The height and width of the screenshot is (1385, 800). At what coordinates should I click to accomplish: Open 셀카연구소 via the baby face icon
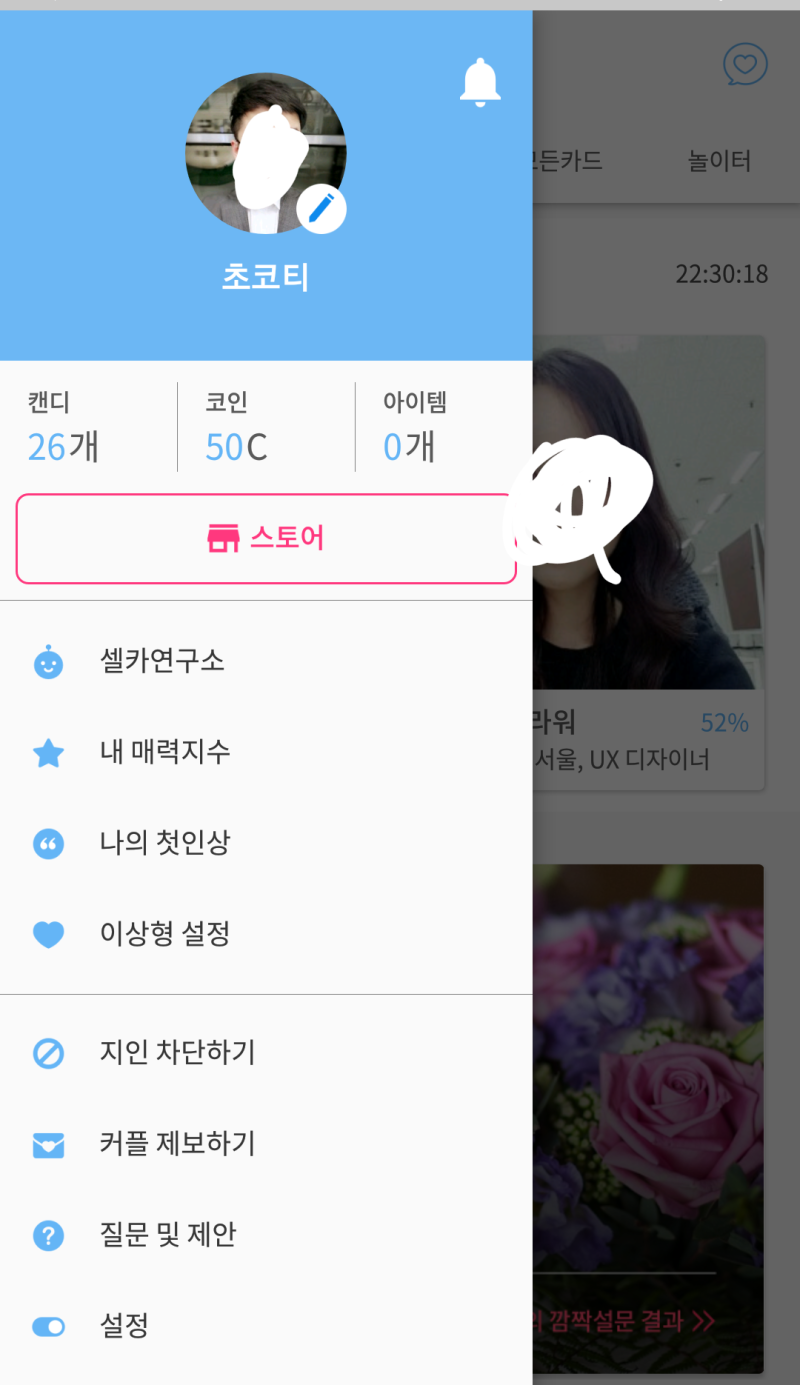tap(48, 661)
